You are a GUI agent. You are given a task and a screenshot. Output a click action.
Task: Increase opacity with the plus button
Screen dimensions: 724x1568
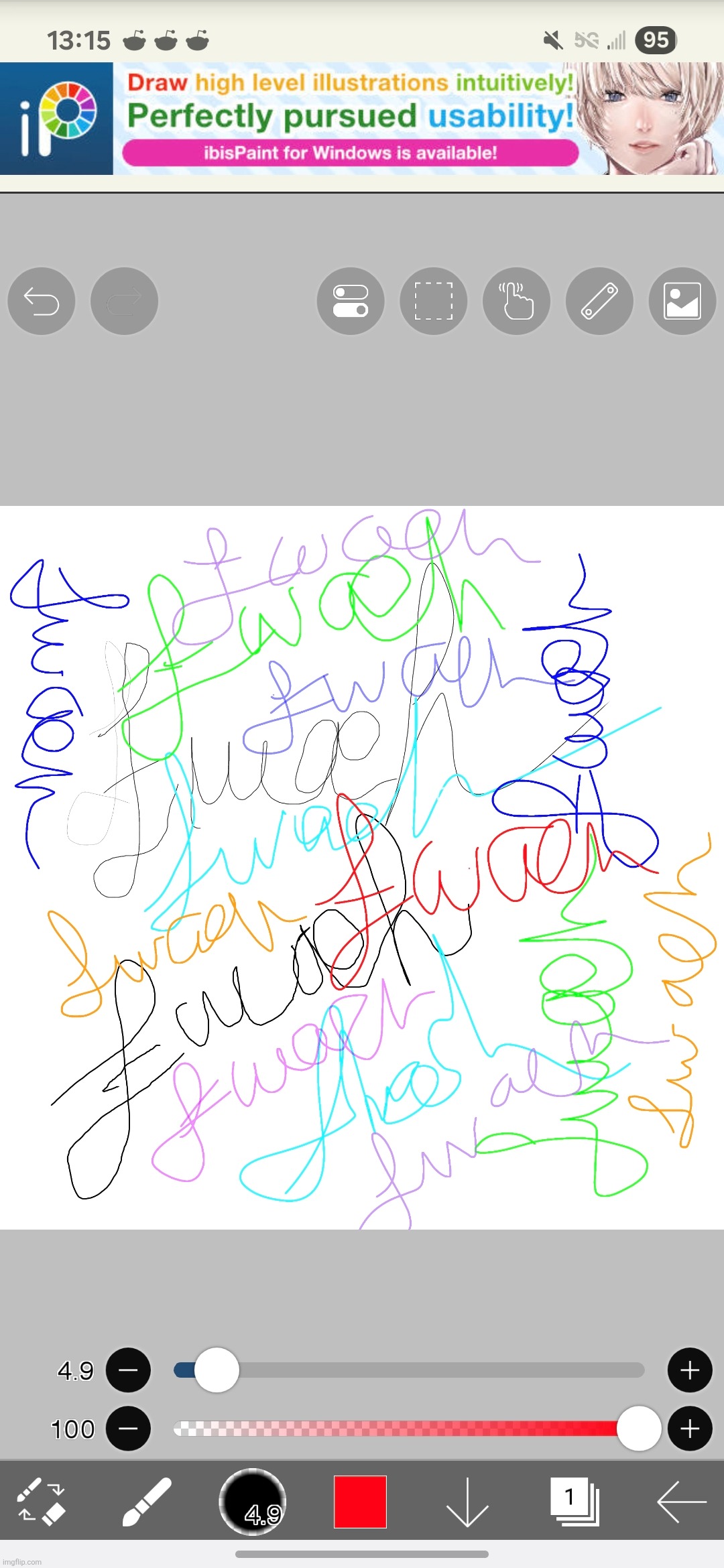(x=689, y=1429)
